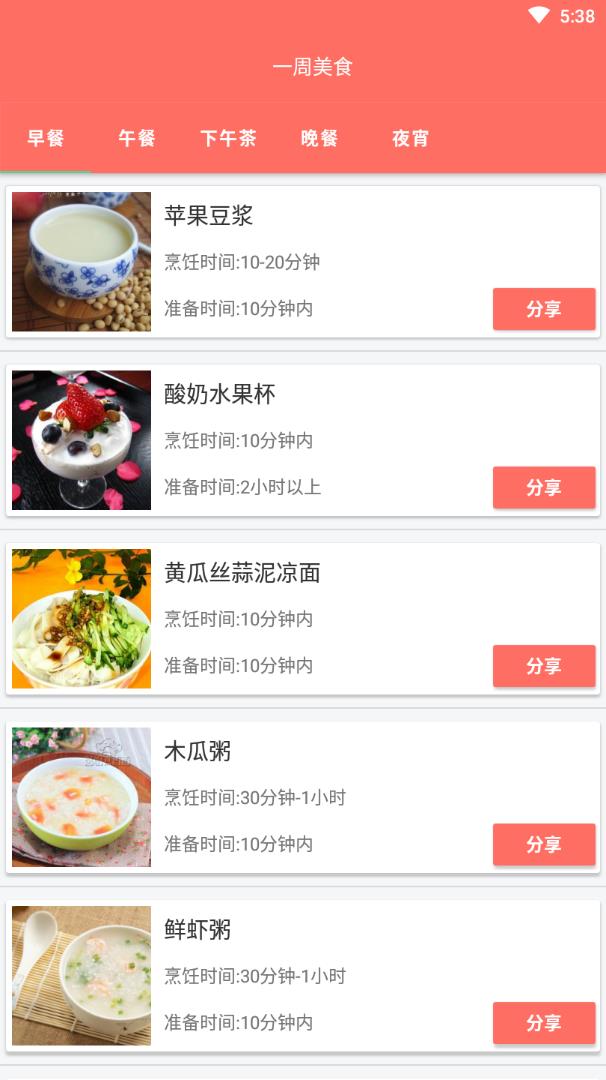
Task: Switch to the 午餐 tab
Action: (137, 138)
